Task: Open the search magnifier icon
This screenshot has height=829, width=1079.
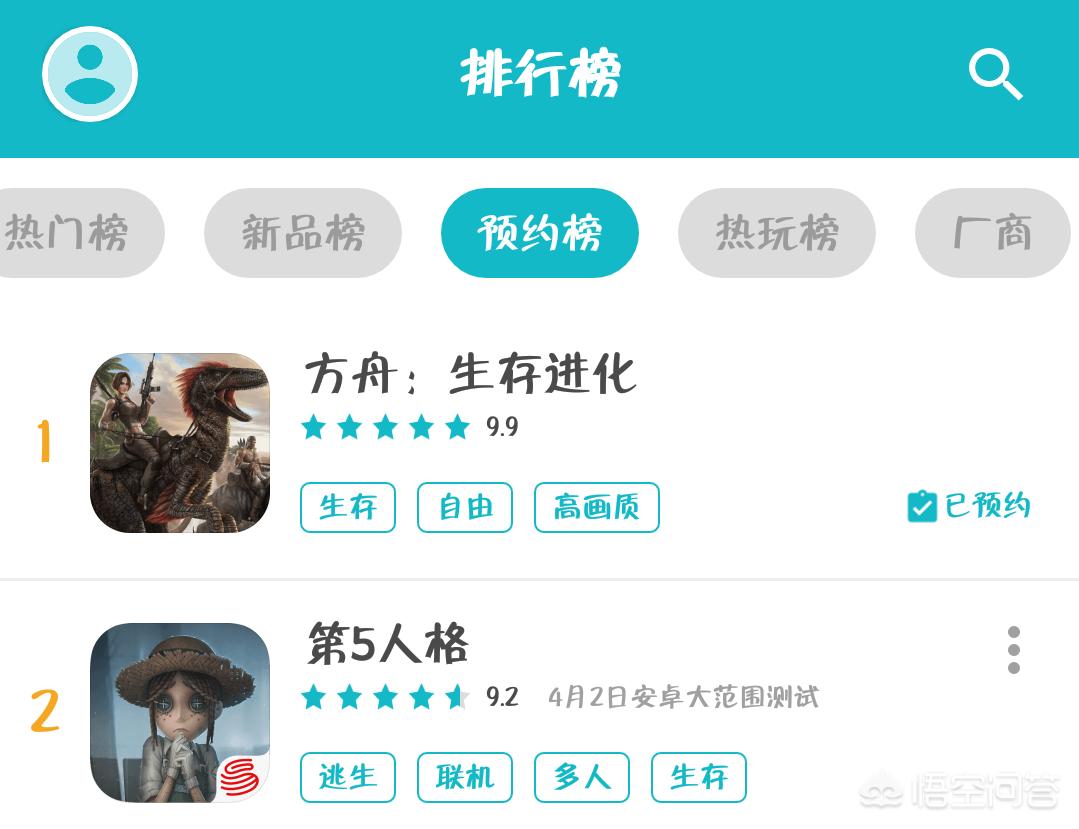Action: 995,75
